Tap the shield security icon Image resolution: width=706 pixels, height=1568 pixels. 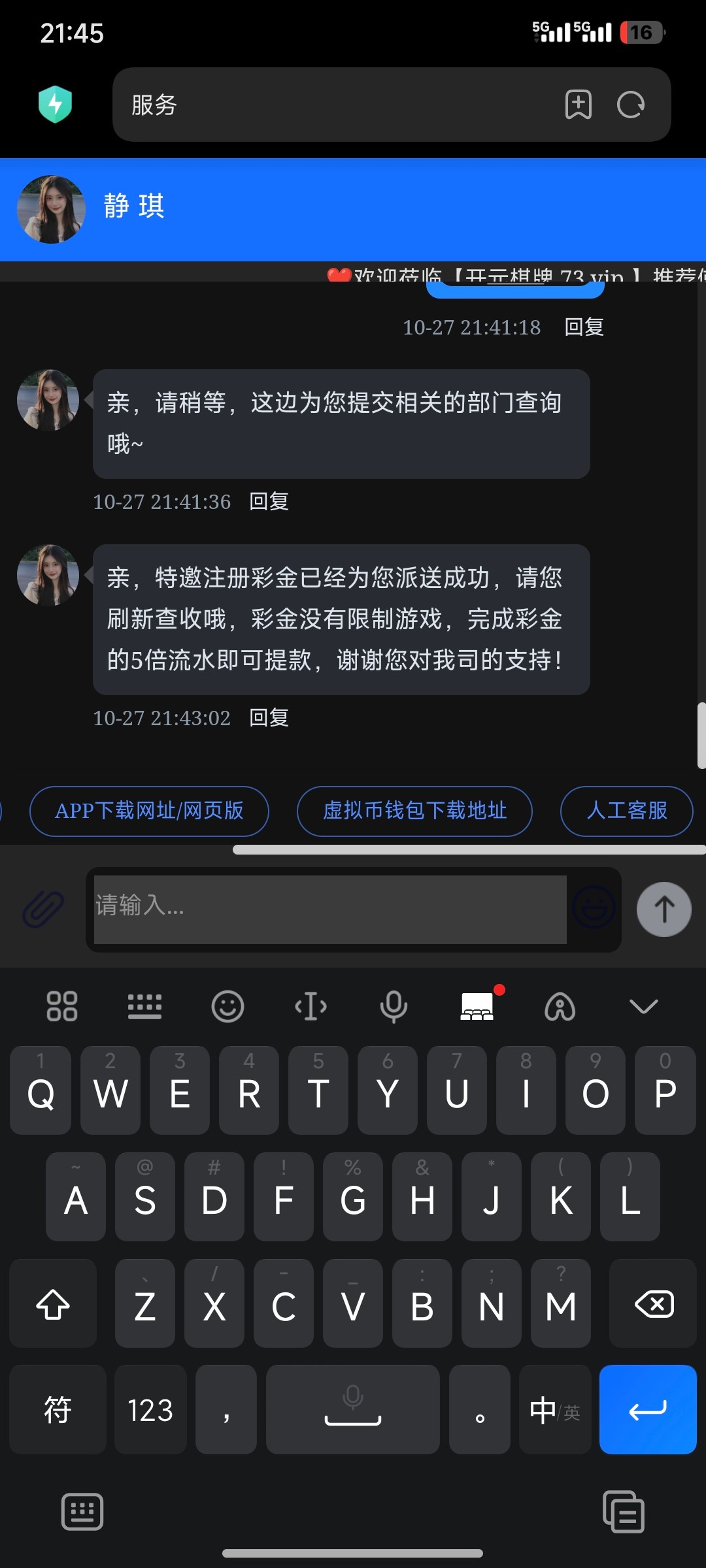(55, 105)
